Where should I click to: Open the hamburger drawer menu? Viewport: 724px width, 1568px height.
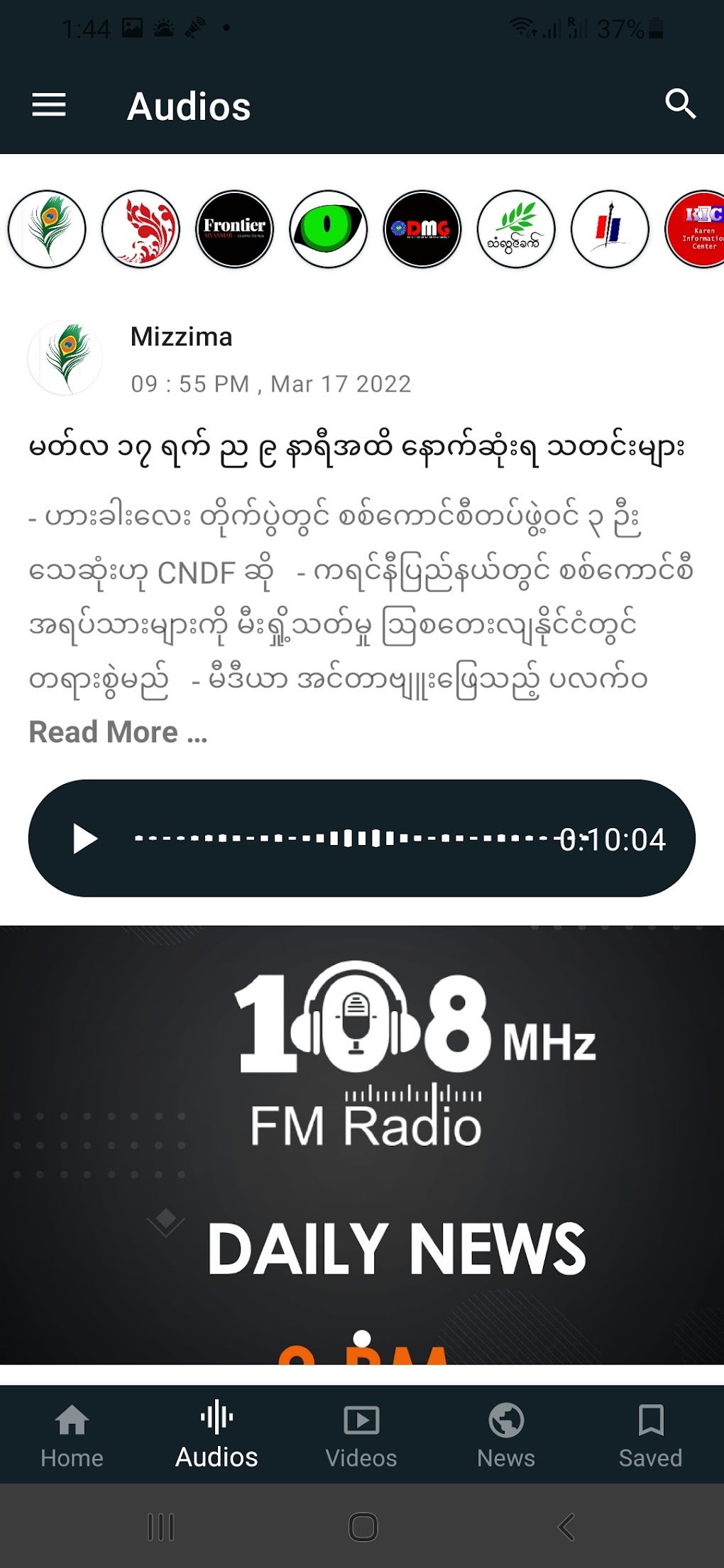tap(49, 105)
